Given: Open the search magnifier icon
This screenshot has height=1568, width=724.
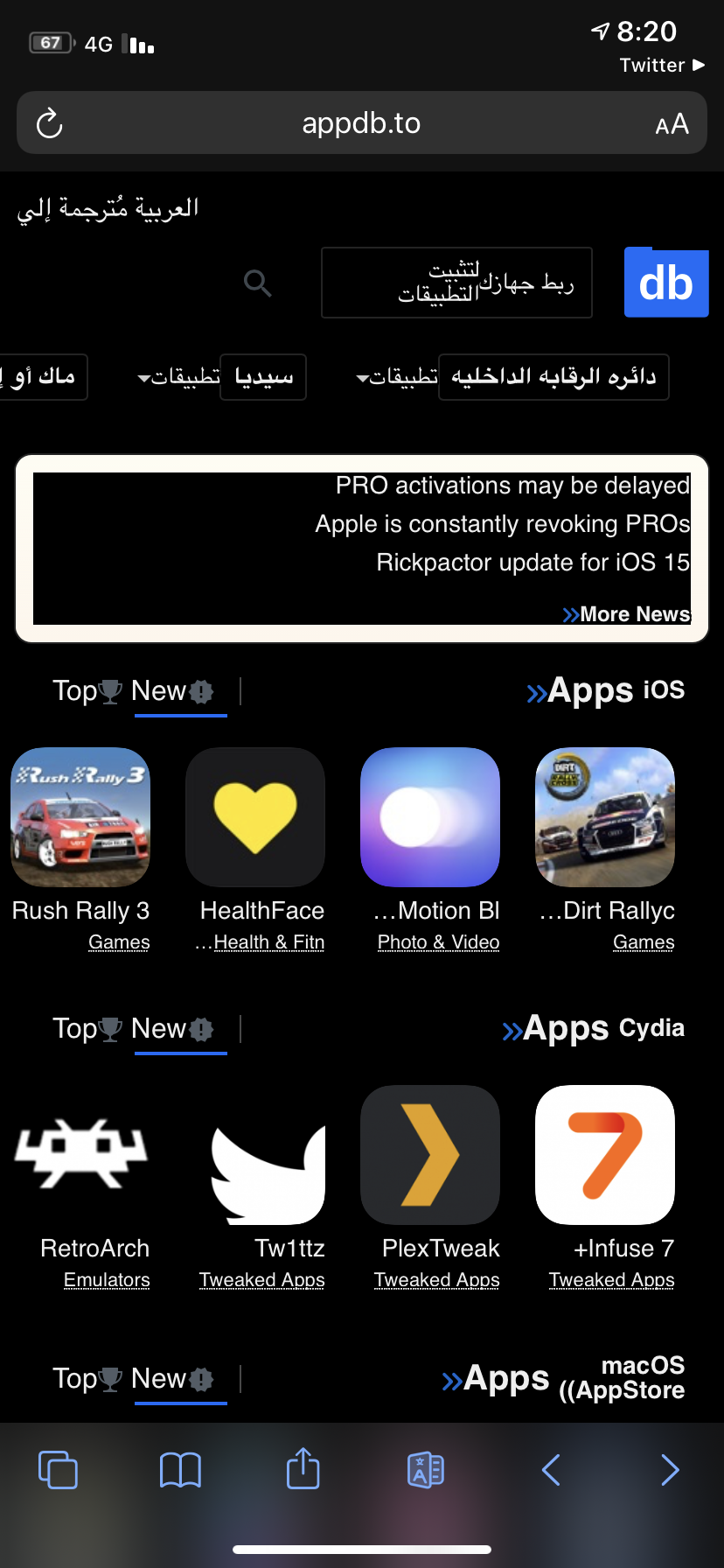Looking at the screenshot, I should [x=257, y=283].
